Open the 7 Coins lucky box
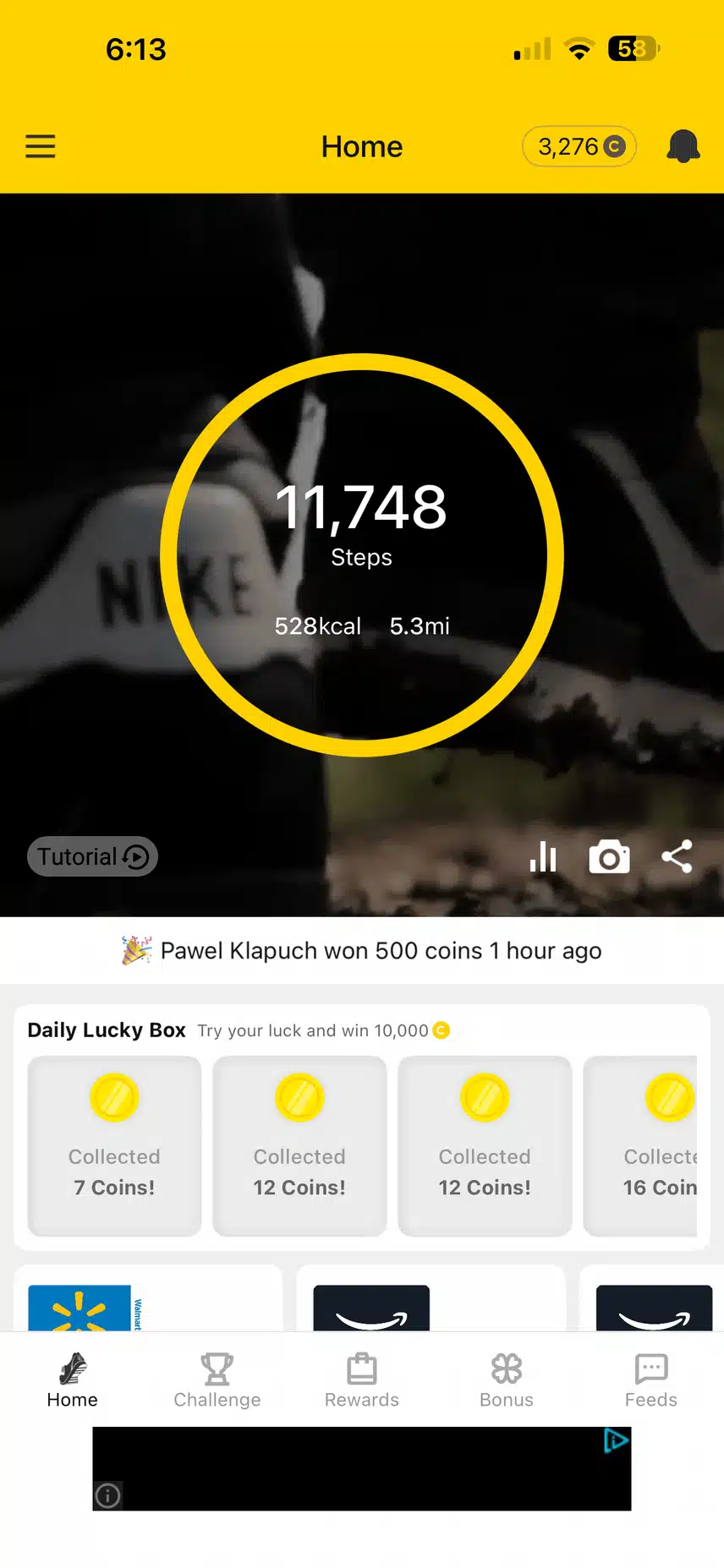Screen dimensions: 724x1568 [x=114, y=1145]
